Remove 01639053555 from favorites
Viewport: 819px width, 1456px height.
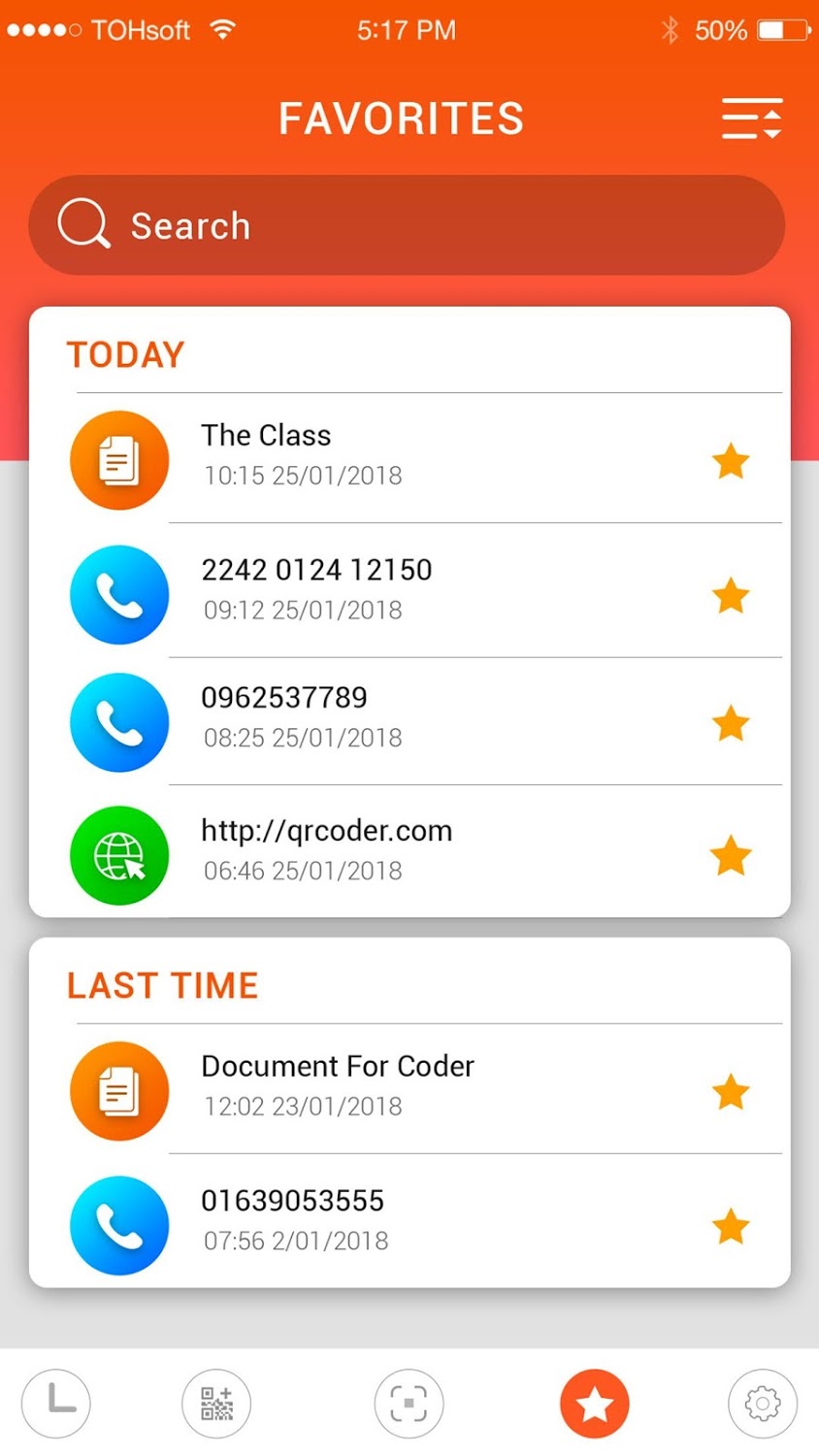[730, 1227]
